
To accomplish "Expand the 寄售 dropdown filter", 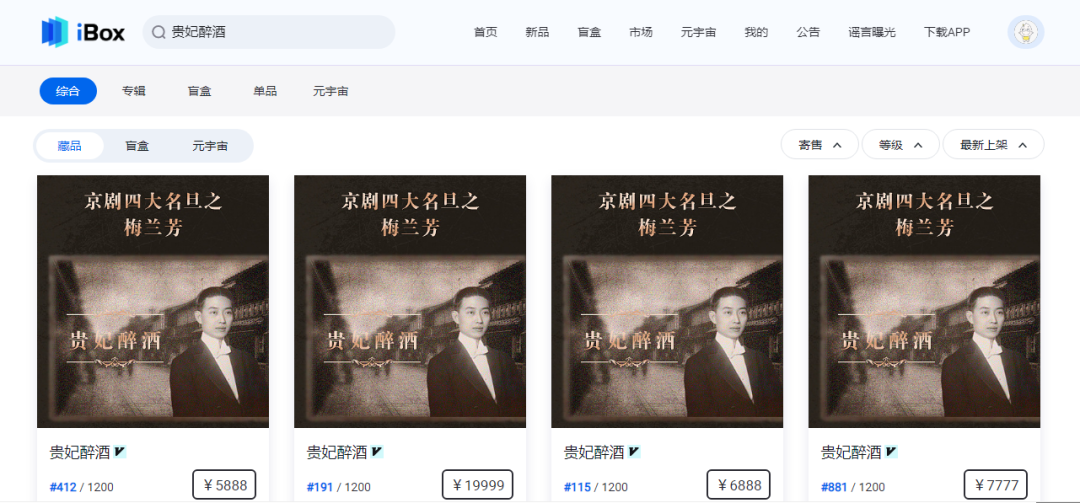I will click(x=819, y=145).
